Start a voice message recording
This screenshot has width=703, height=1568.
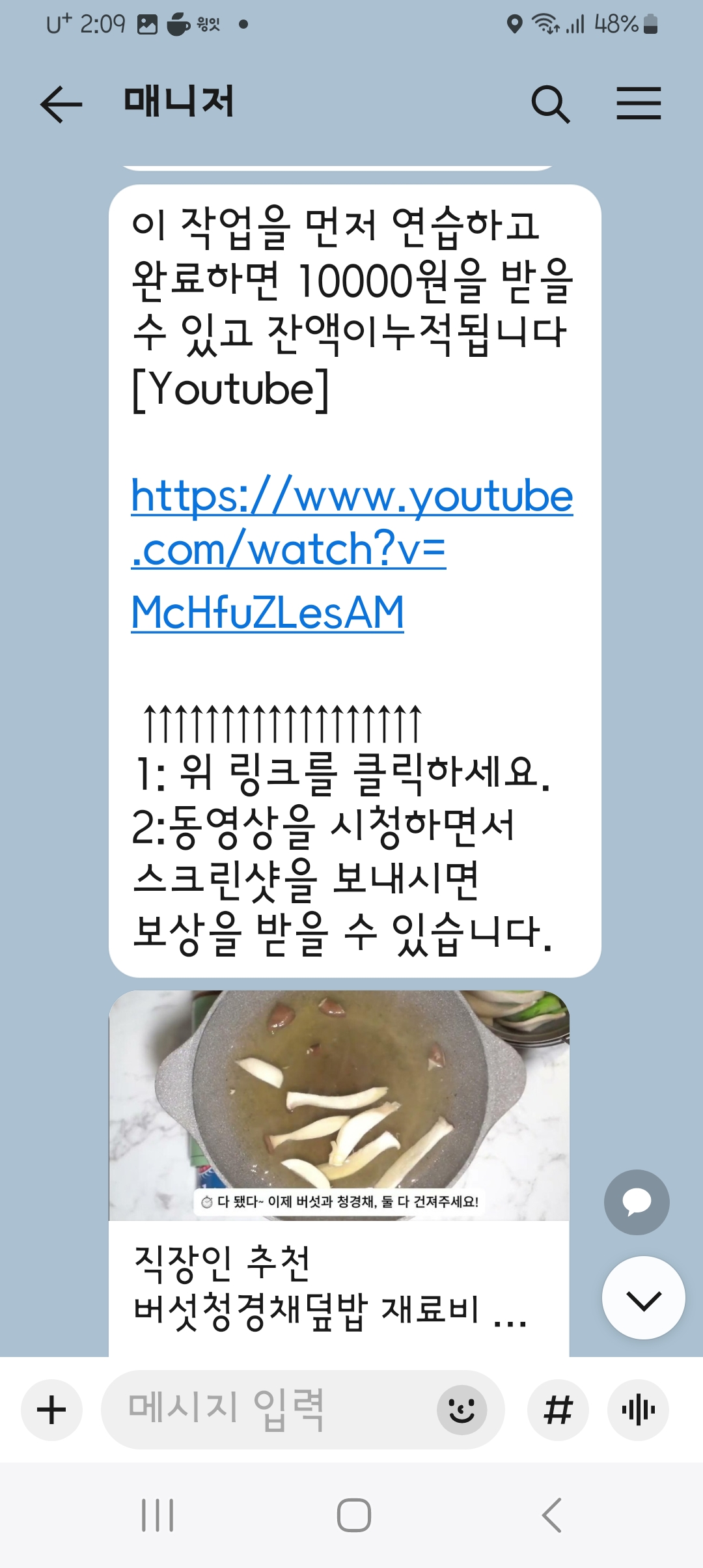point(638,1410)
